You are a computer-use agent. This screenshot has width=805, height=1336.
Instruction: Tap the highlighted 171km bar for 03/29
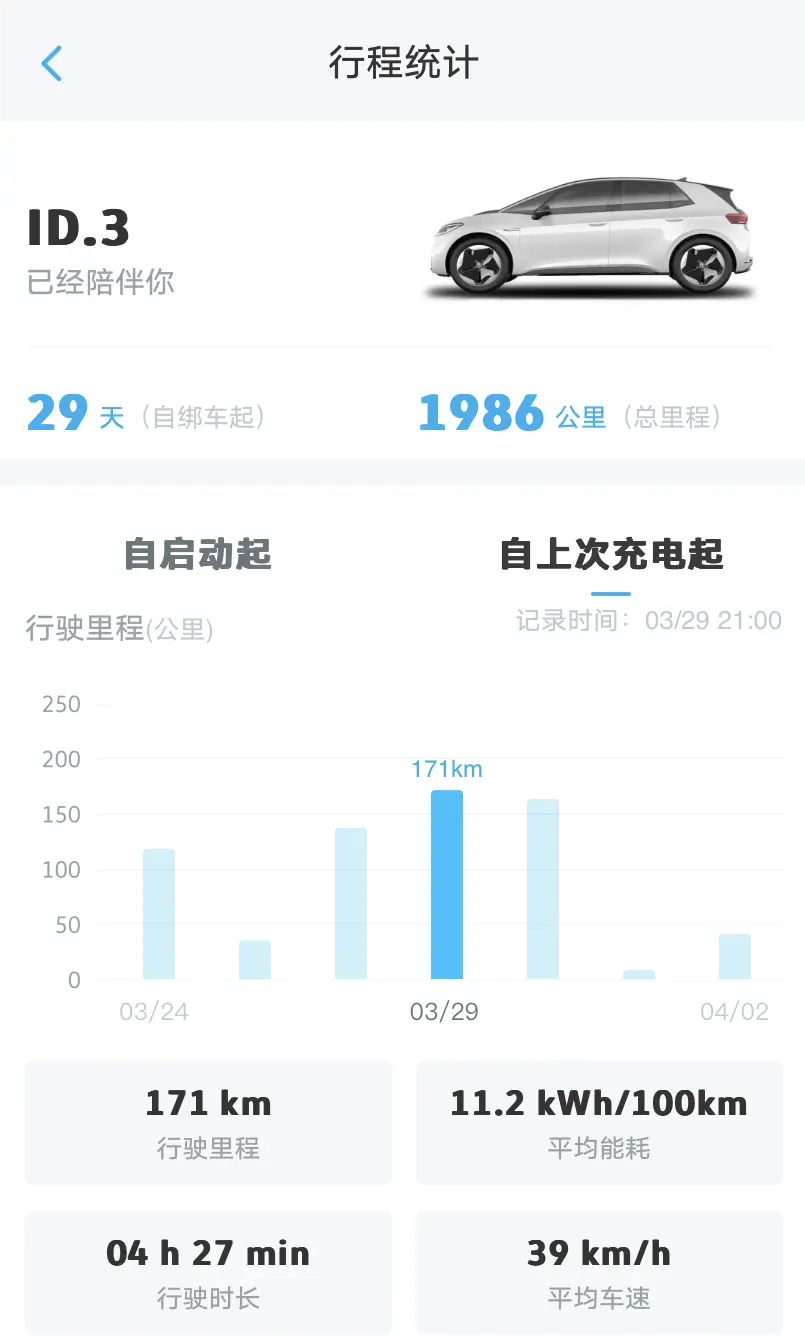(x=447, y=885)
